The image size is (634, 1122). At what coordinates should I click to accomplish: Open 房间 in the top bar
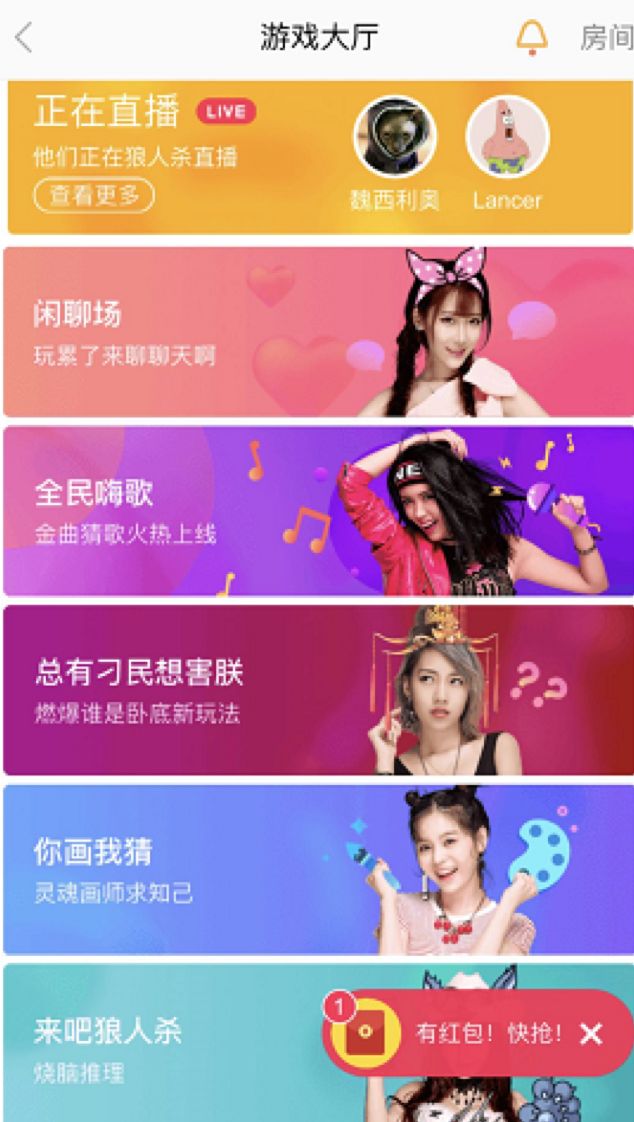click(x=606, y=38)
